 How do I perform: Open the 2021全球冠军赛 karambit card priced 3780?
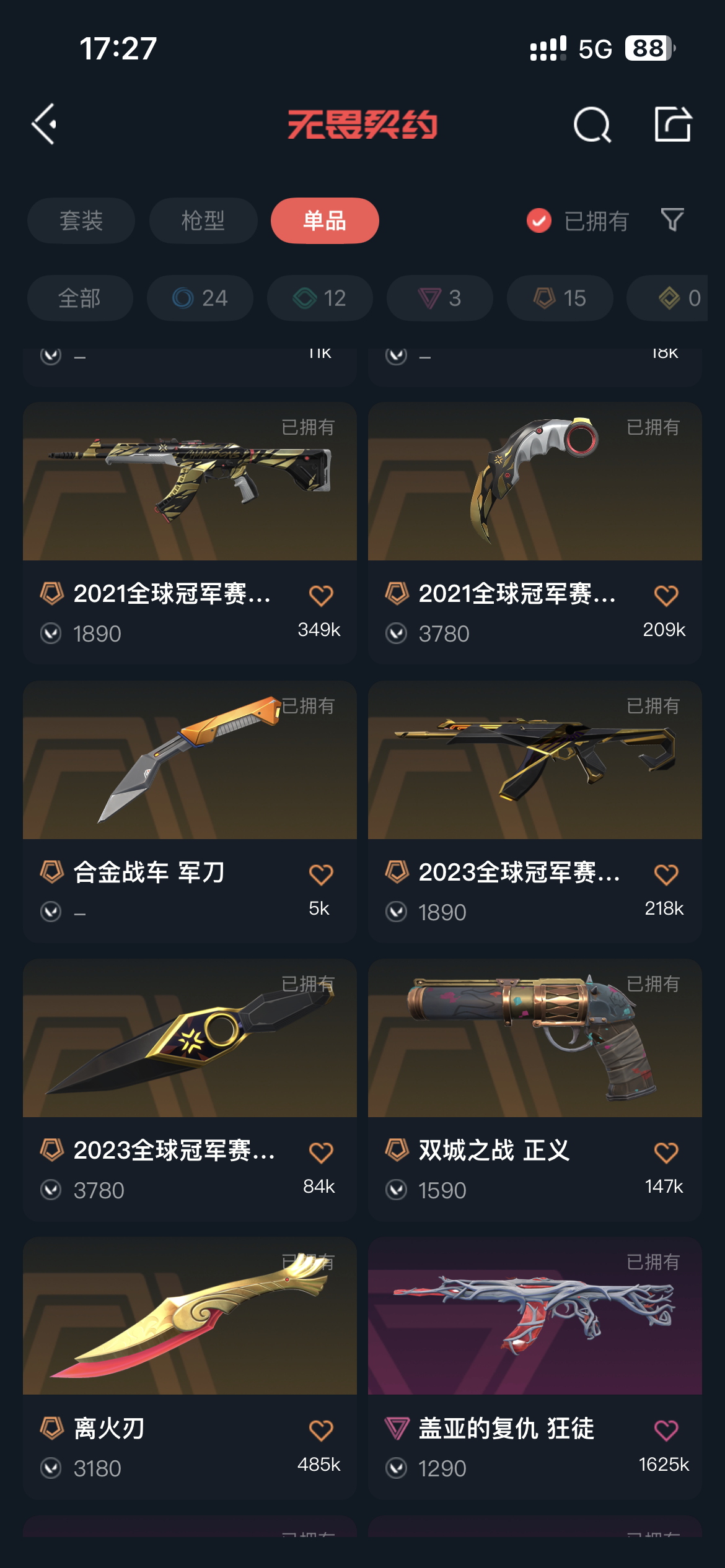(x=535, y=533)
